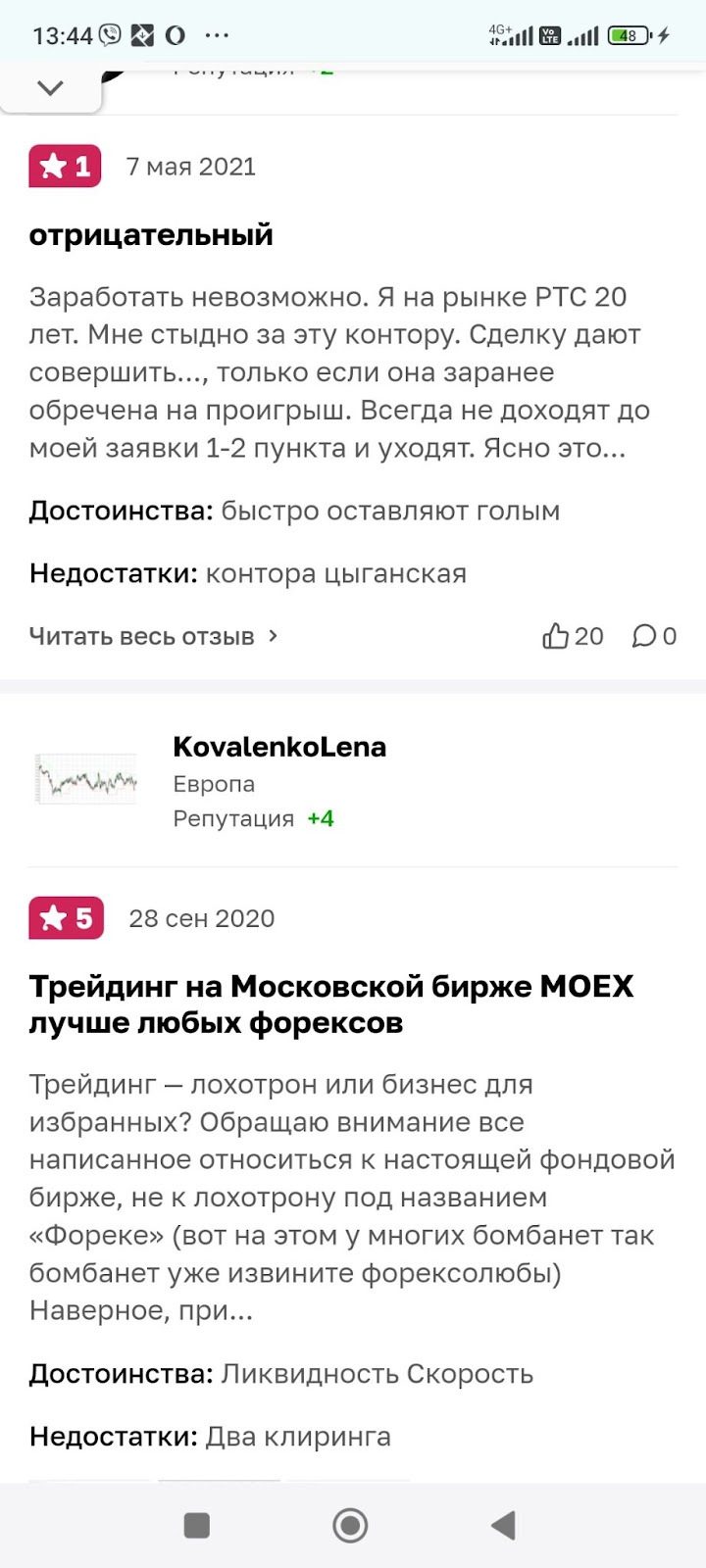Open full review via 'Читать весь отзыв'
706x1568 pixels.
pyautogui.click(x=154, y=636)
